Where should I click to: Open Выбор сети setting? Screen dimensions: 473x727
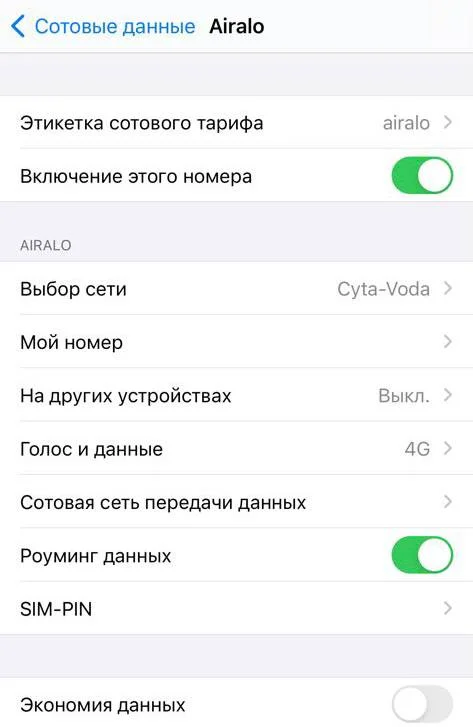click(236, 288)
